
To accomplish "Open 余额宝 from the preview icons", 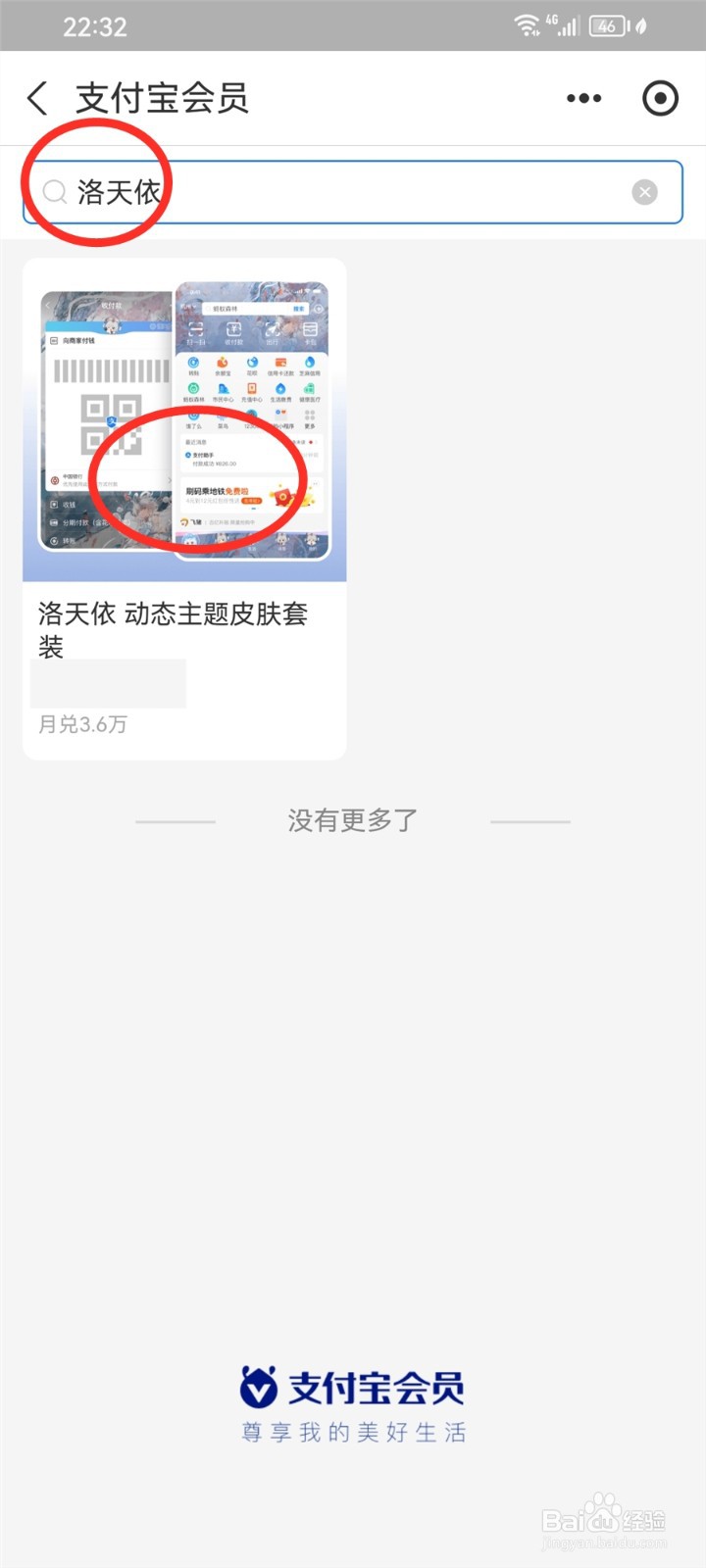I will (x=222, y=365).
